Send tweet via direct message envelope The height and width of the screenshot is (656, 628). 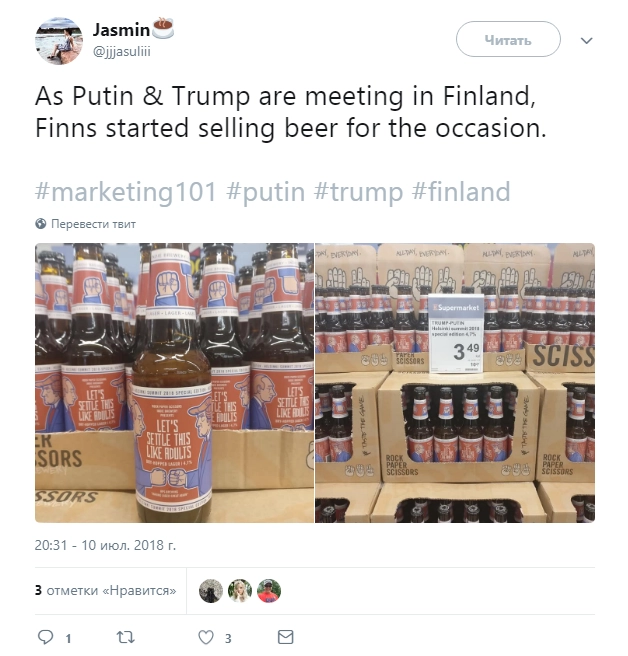coord(285,637)
